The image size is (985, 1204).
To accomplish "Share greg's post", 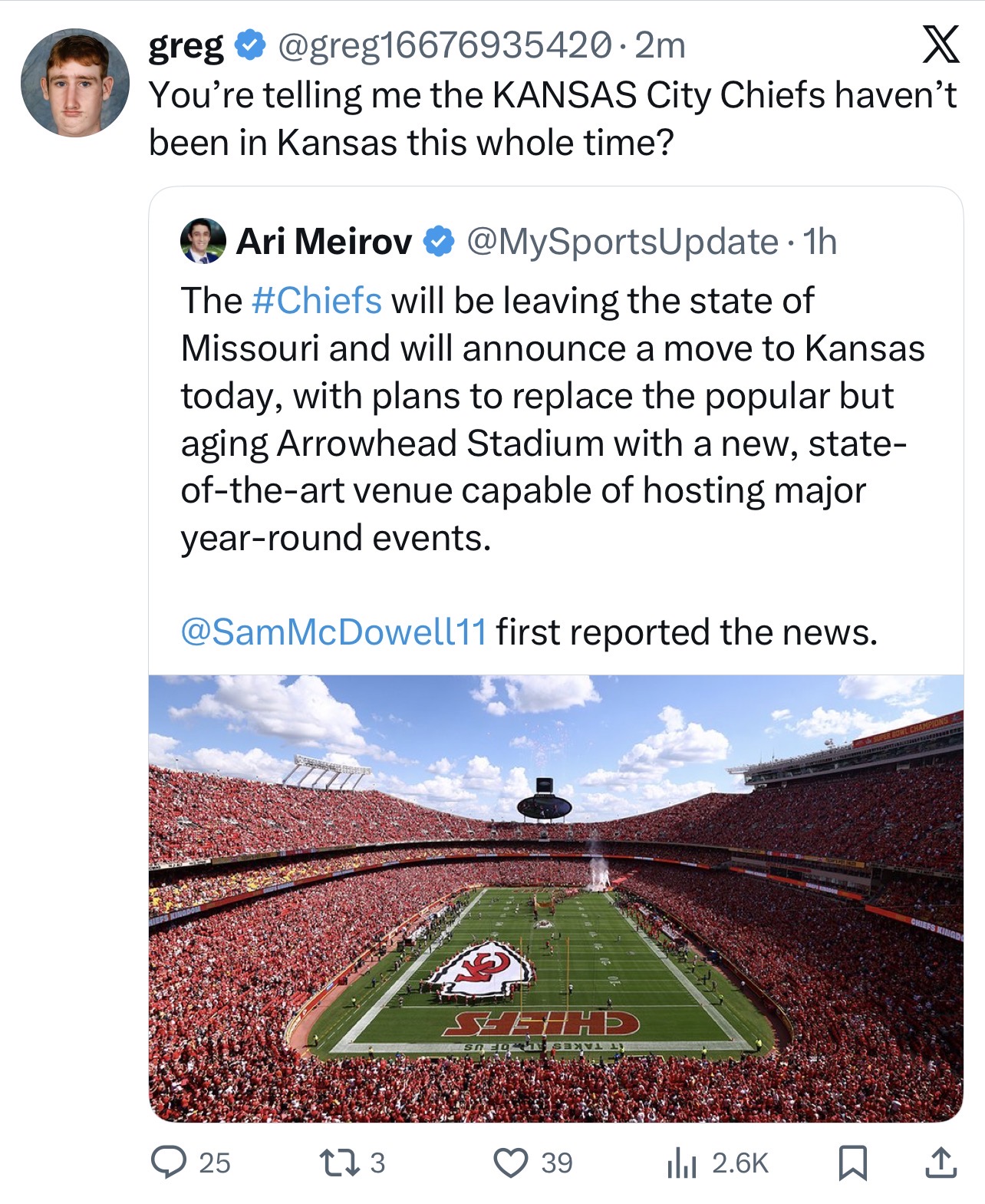I will pos(940,1162).
